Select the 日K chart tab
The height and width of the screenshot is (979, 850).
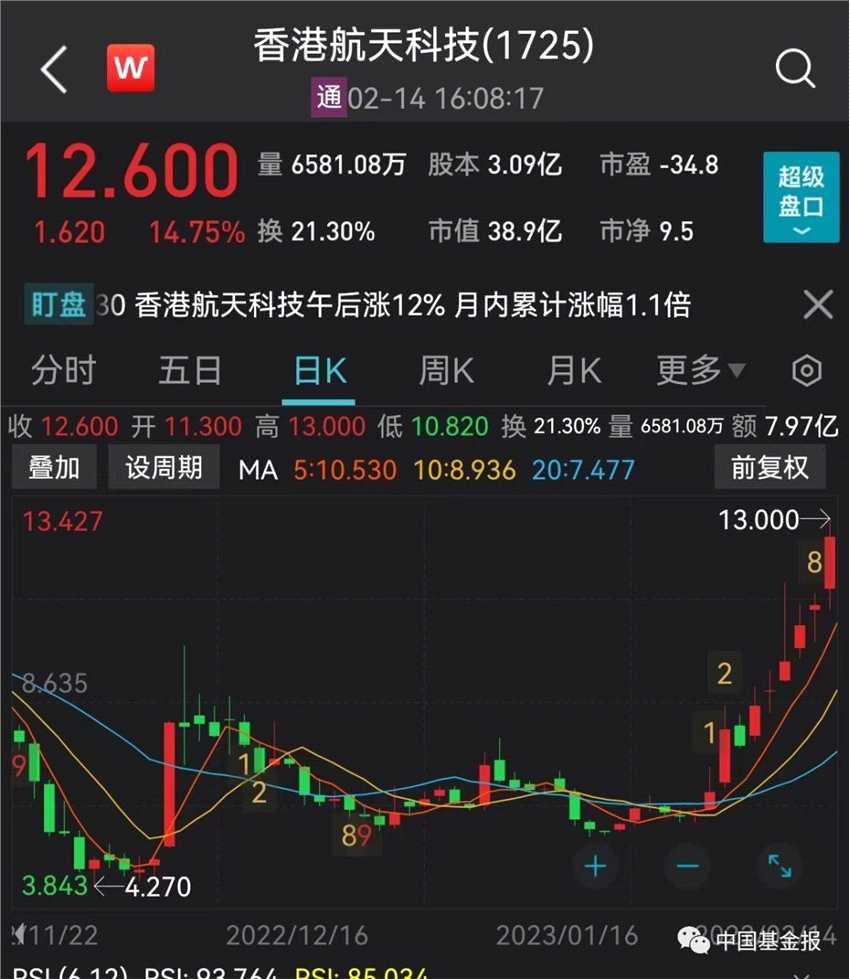tap(319, 371)
